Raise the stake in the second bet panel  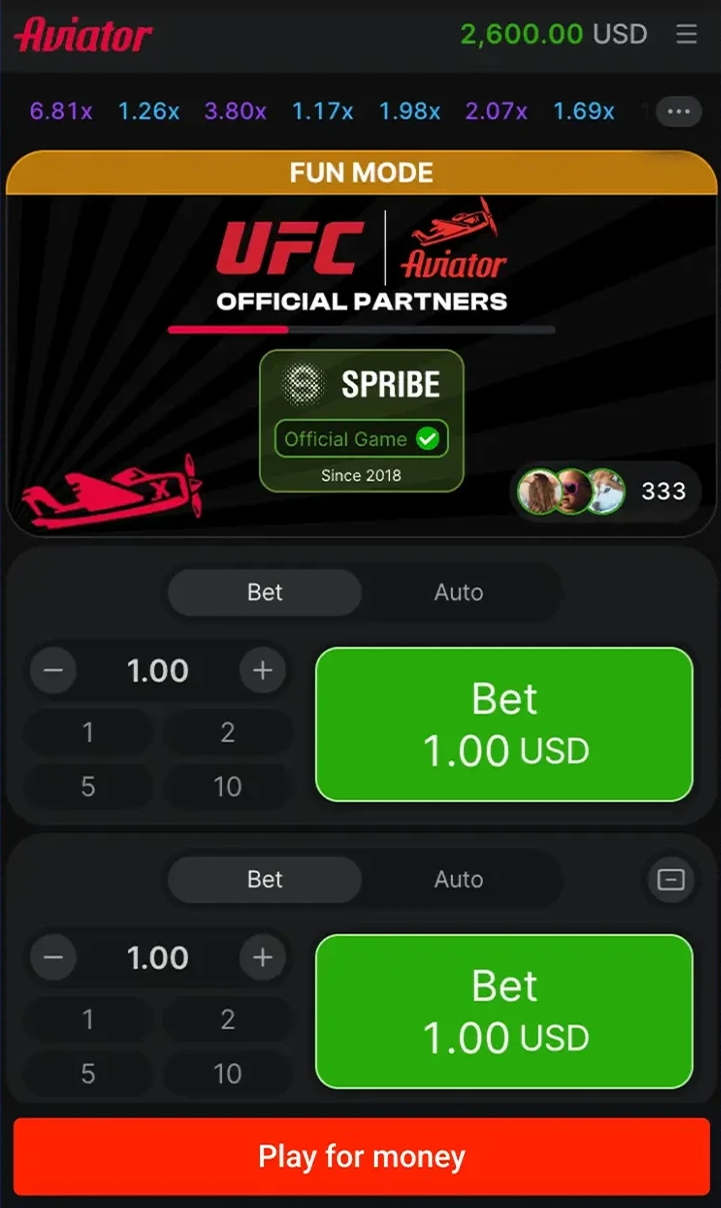click(x=262, y=958)
